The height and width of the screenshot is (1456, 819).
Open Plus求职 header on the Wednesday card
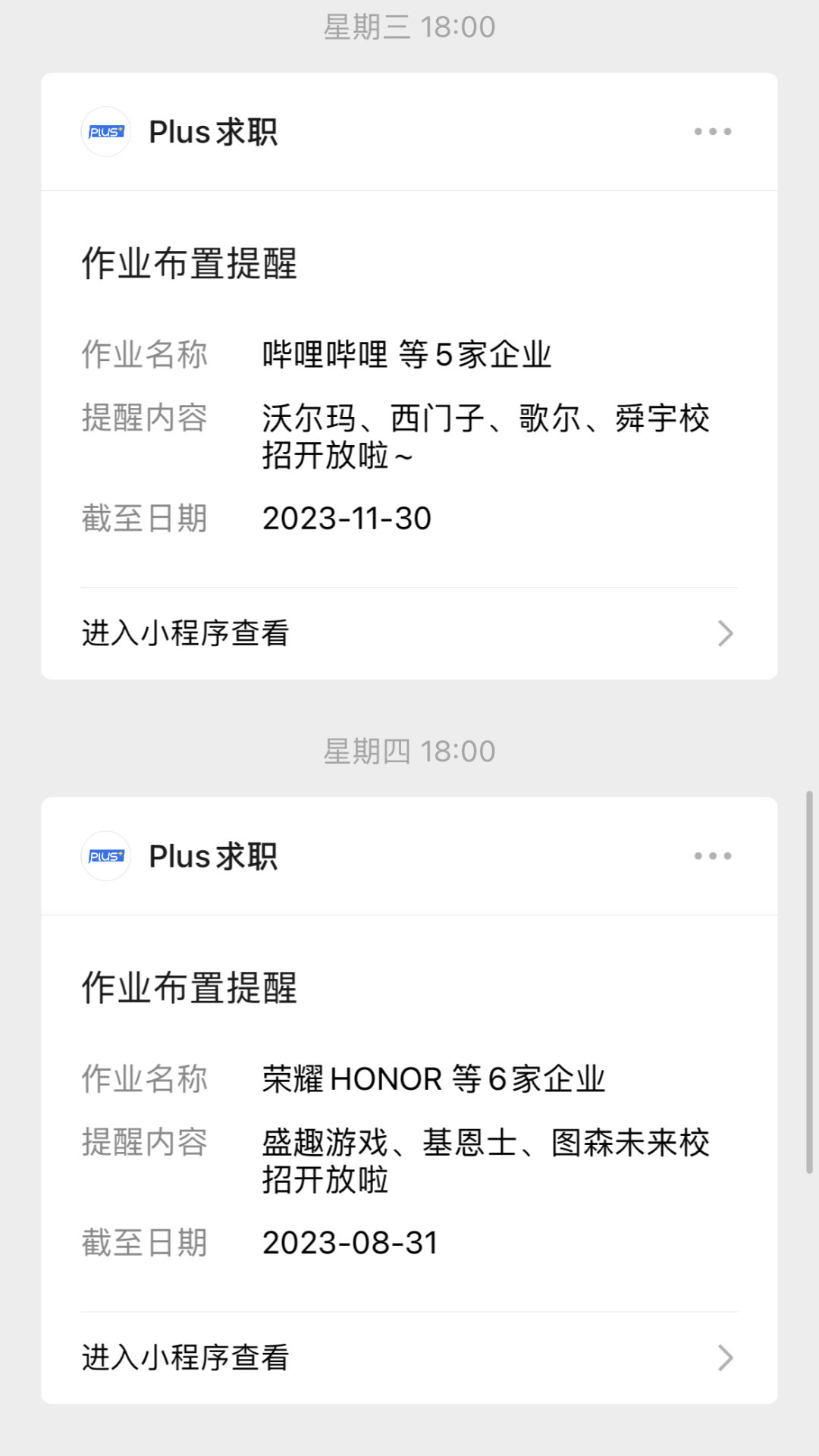180,132
